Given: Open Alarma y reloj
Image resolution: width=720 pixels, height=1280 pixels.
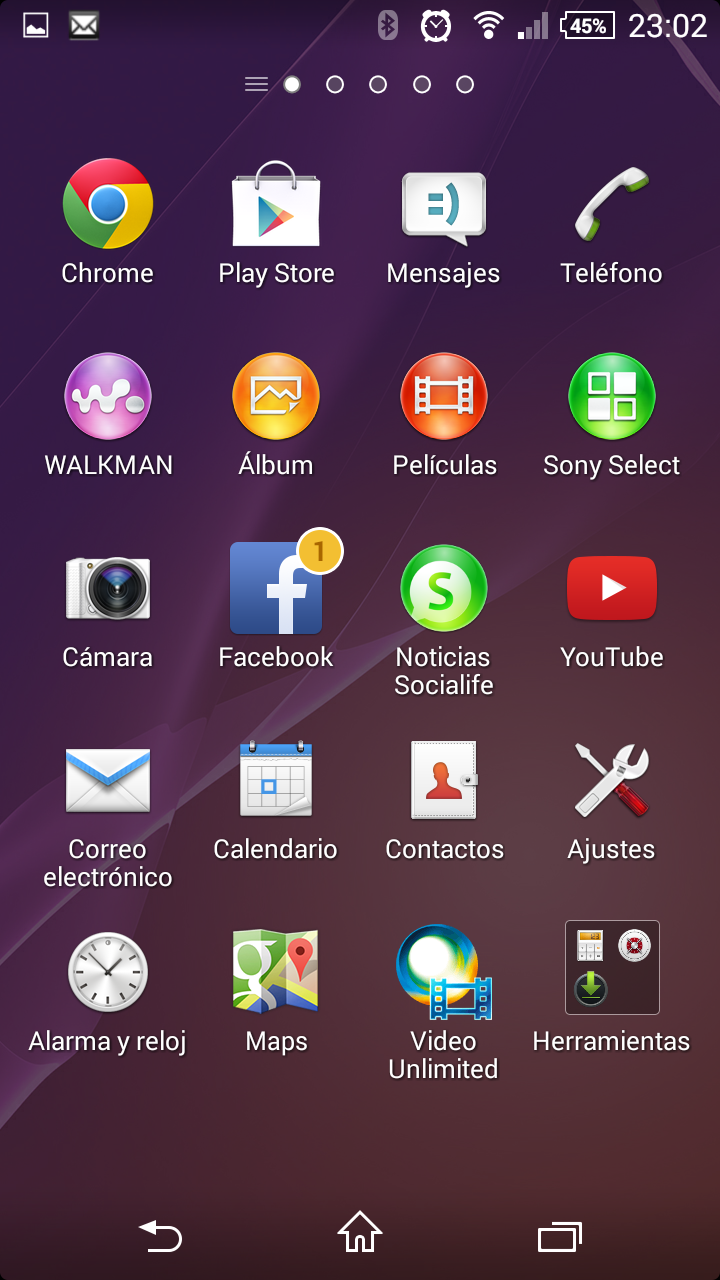Looking at the screenshot, I should [x=108, y=973].
